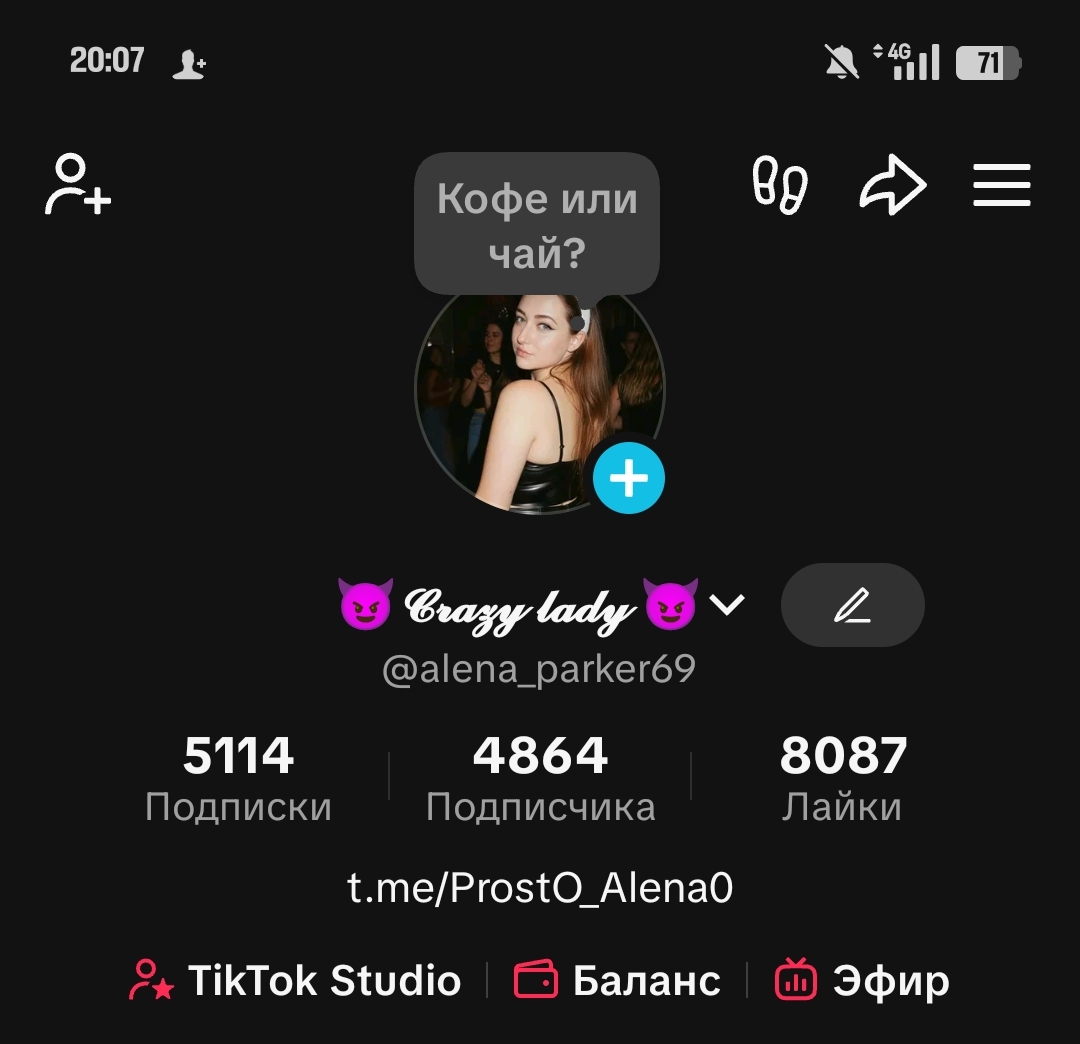Viewport: 1080px width, 1044px height.
Task: Tap the blue plus on profile photo
Action: pos(629,479)
